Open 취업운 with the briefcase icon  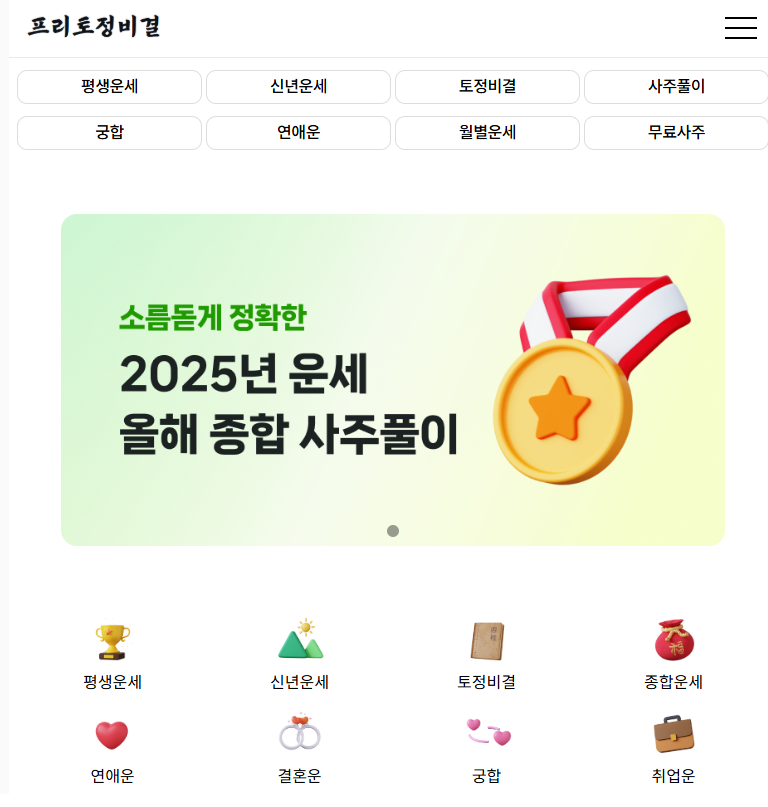[673, 750]
